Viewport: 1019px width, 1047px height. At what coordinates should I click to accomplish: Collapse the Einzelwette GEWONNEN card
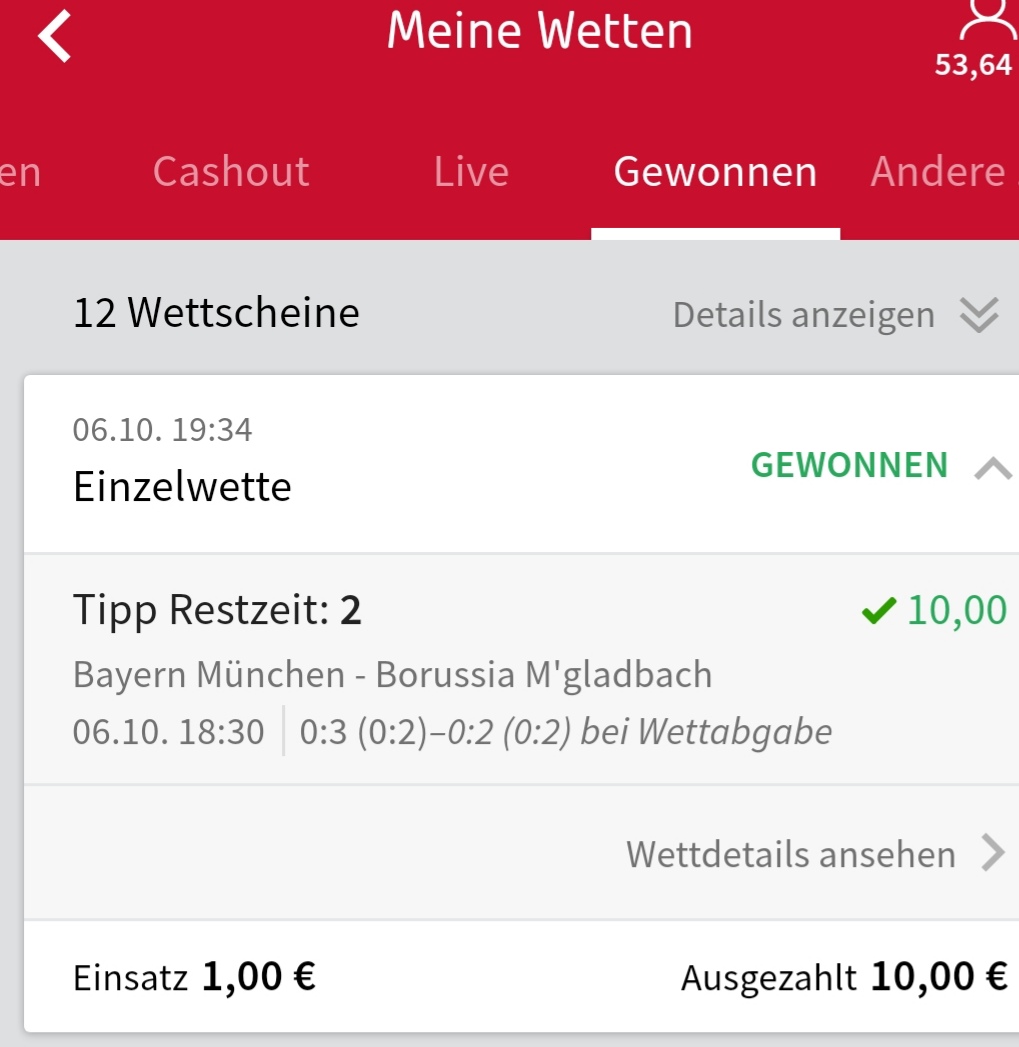pos(992,467)
